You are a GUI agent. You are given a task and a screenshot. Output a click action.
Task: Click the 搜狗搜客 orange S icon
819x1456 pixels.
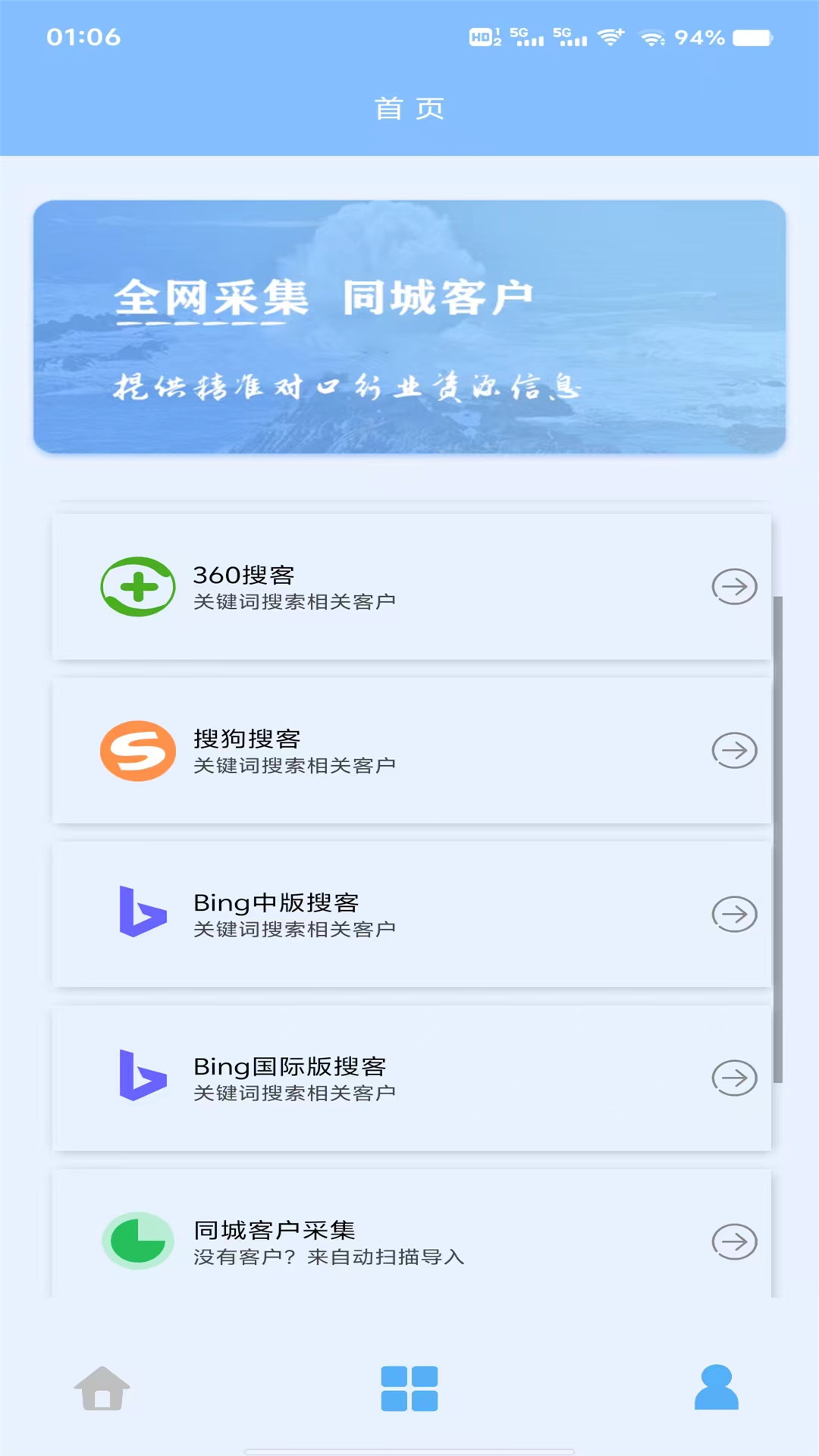click(x=138, y=751)
